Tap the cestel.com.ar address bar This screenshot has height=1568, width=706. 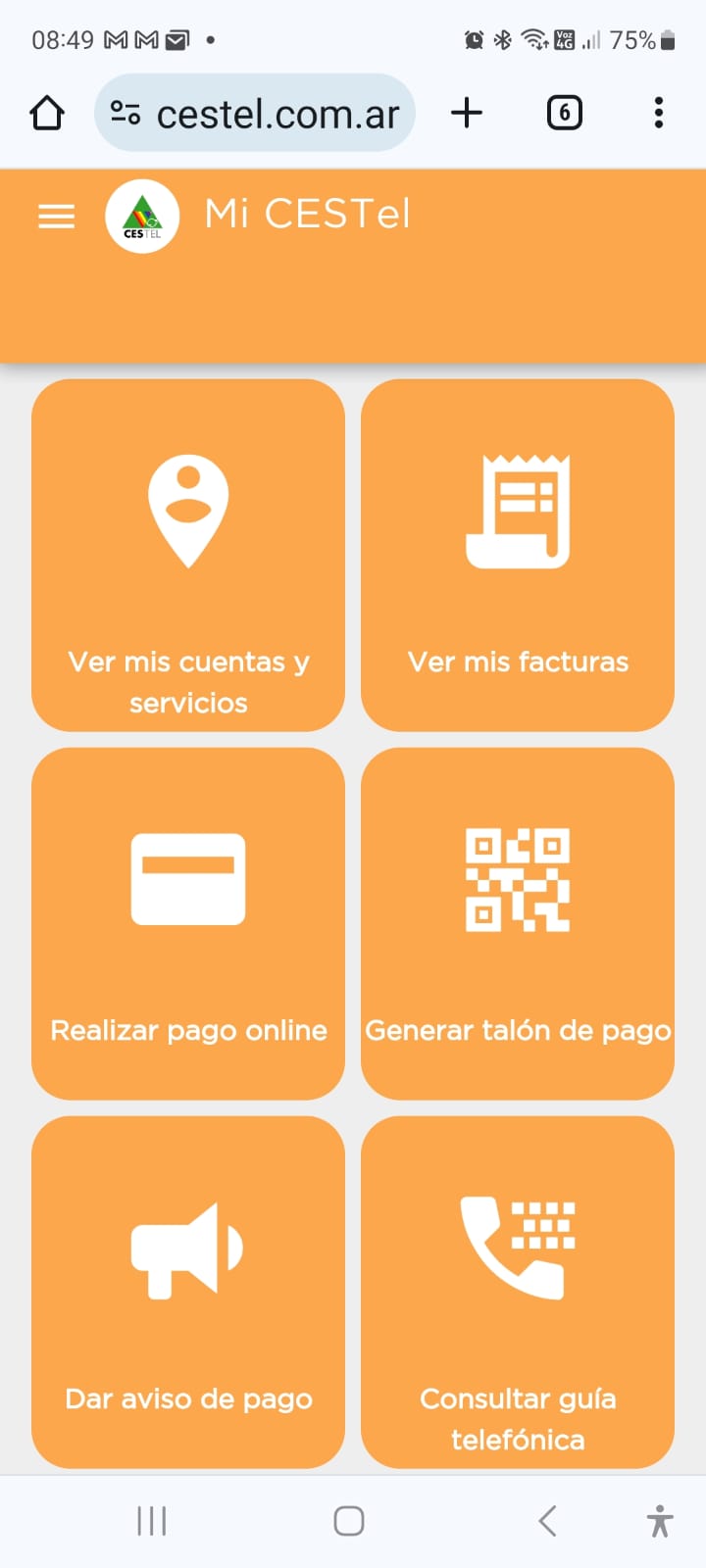[x=255, y=114]
